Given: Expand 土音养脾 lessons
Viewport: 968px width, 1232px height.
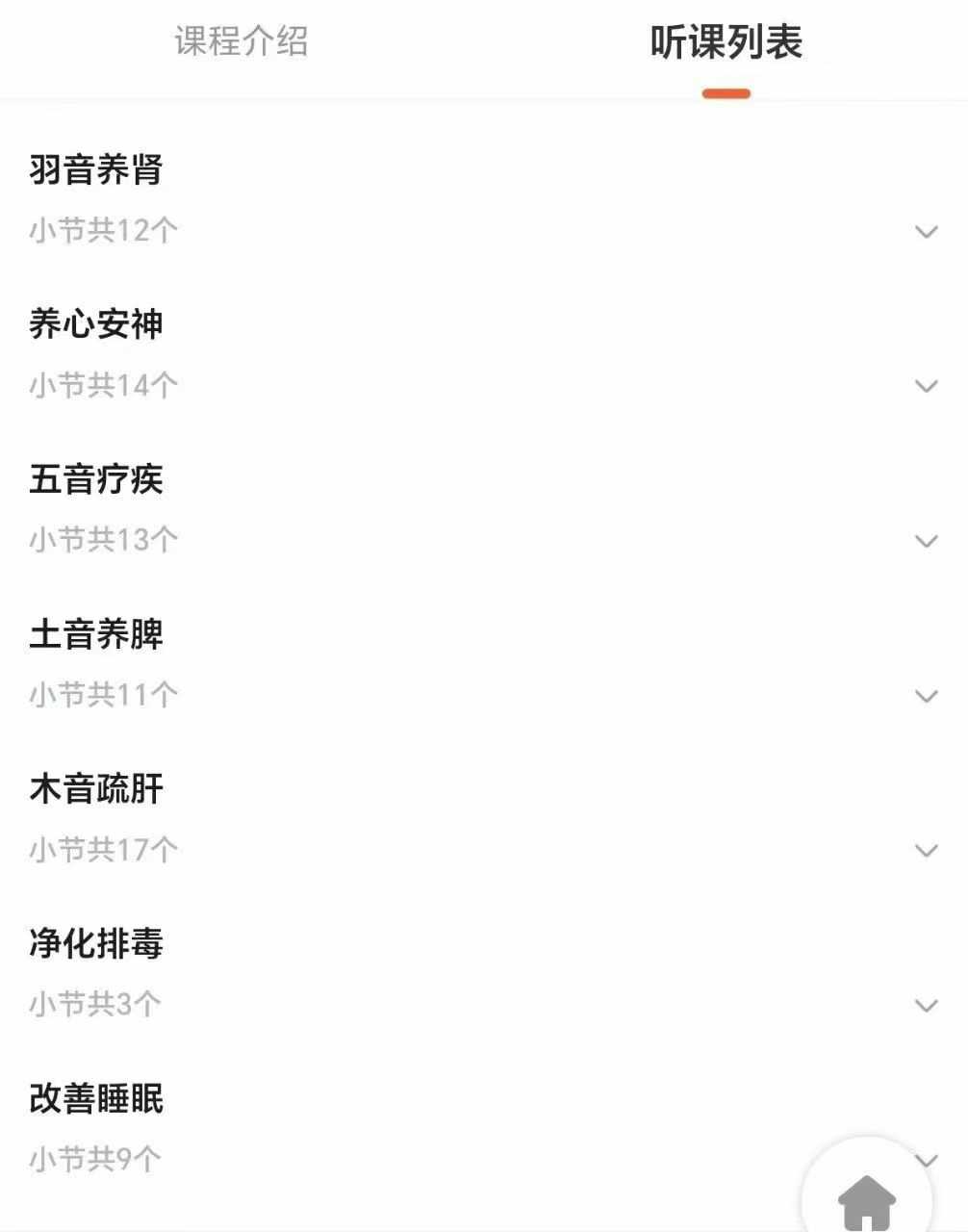Looking at the screenshot, I should pyautogui.click(x=926, y=696).
